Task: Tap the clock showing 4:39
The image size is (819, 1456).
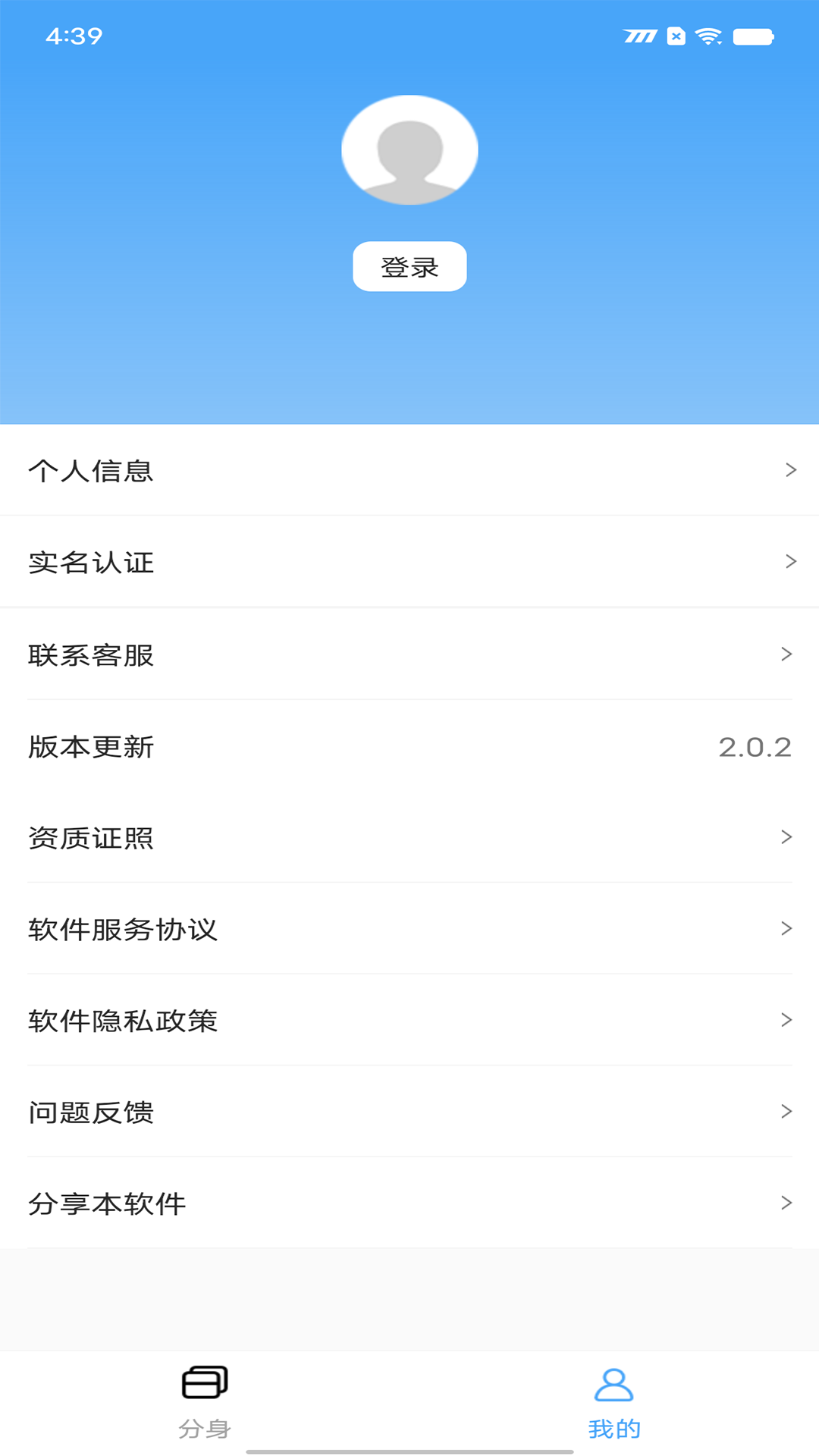Action: click(x=74, y=34)
